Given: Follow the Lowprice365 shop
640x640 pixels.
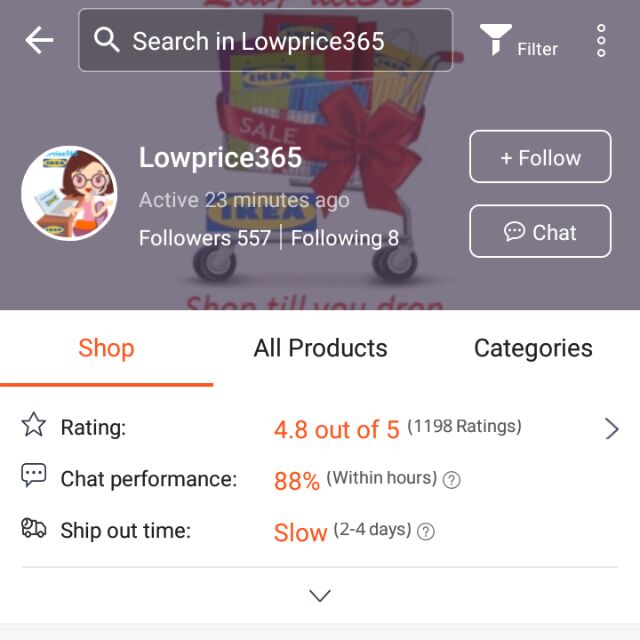Looking at the screenshot, I should pos(540,157).
